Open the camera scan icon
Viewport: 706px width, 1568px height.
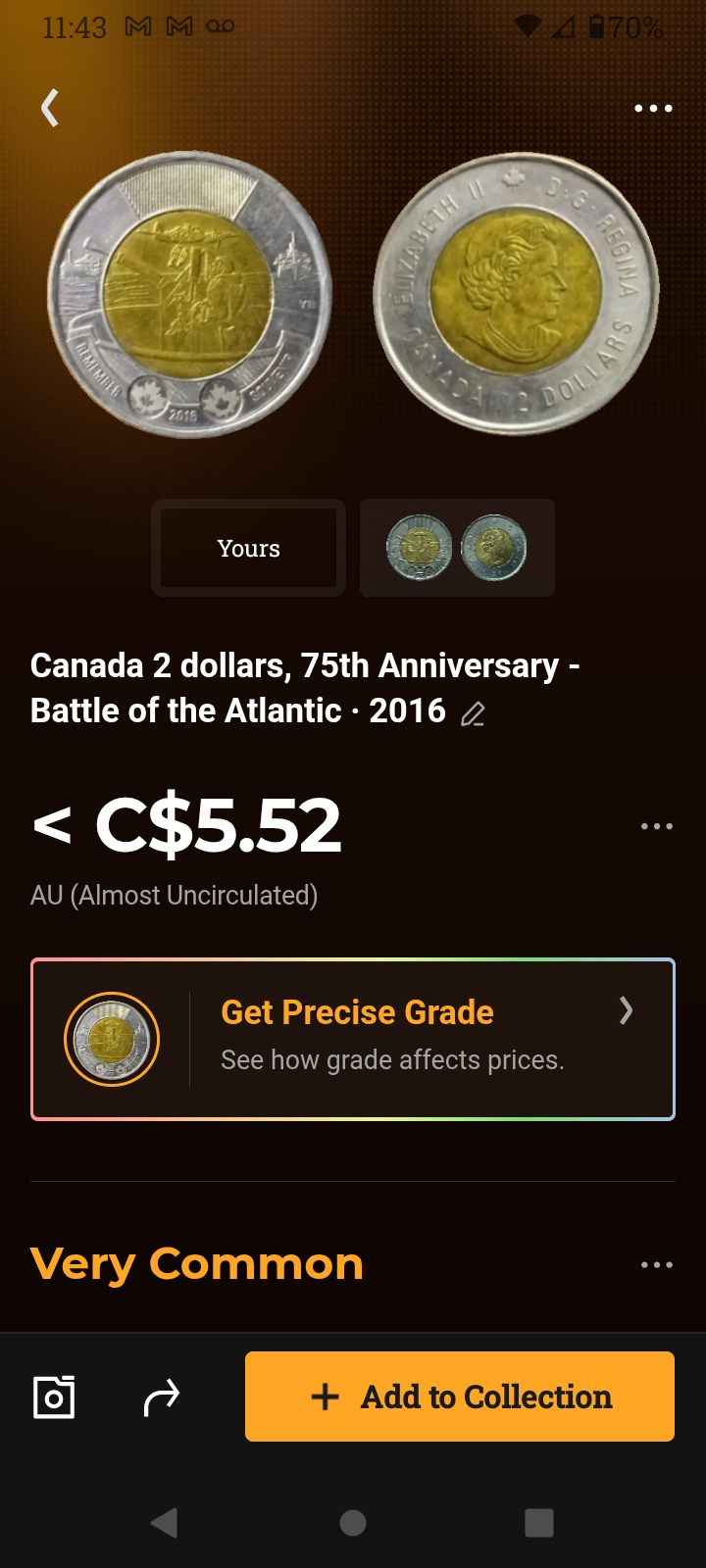point(54,1396)
